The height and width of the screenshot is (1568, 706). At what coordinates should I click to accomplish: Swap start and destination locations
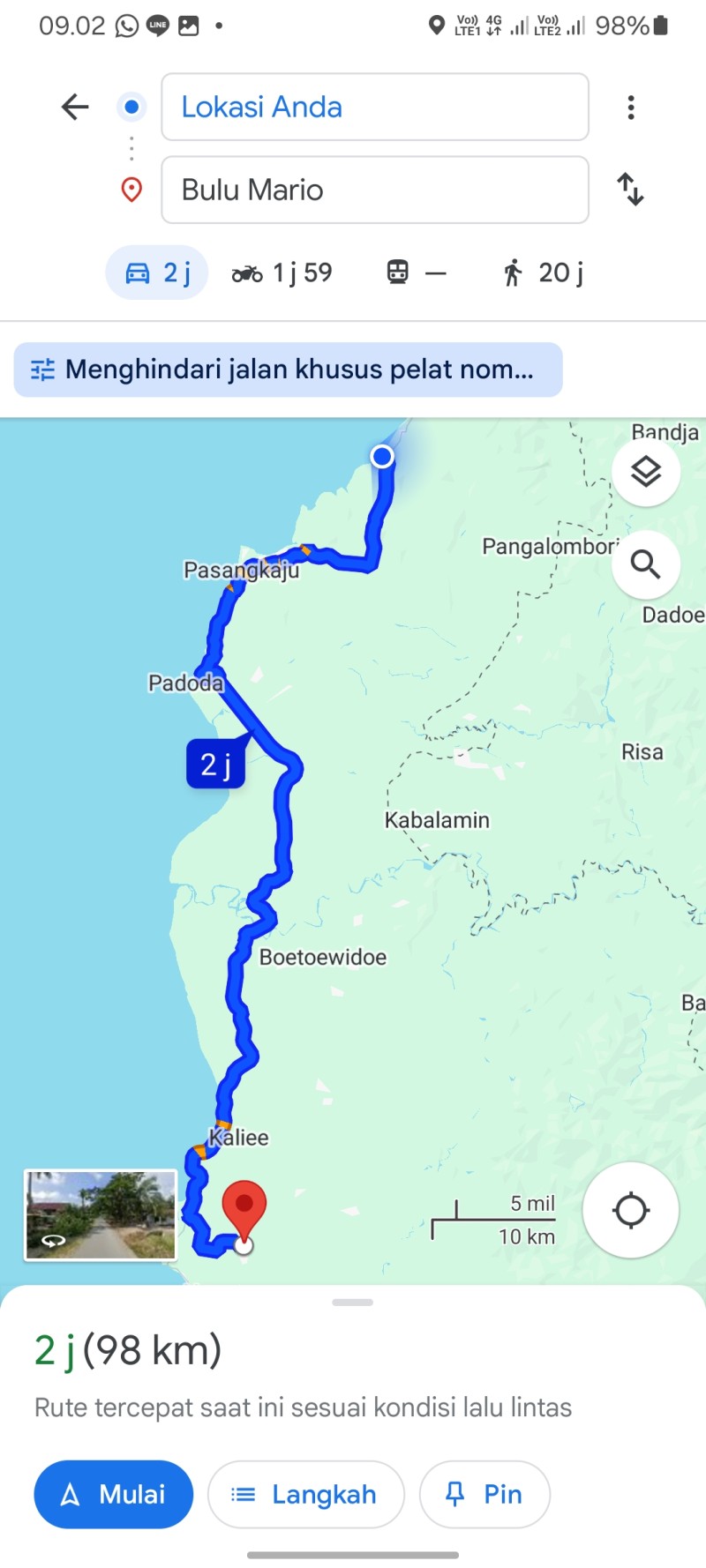tap(631, 190)
